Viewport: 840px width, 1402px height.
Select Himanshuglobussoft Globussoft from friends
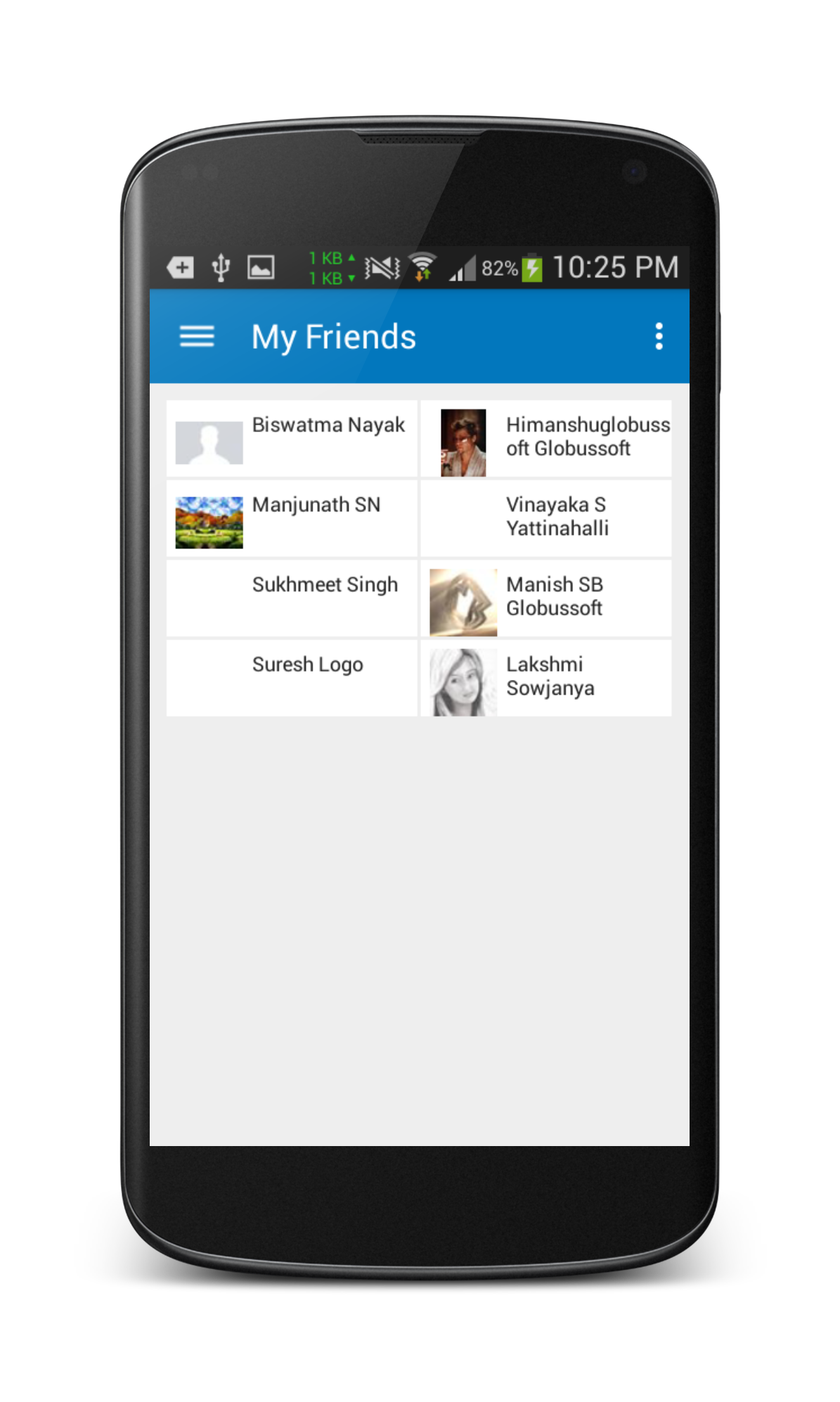[545, 439]
